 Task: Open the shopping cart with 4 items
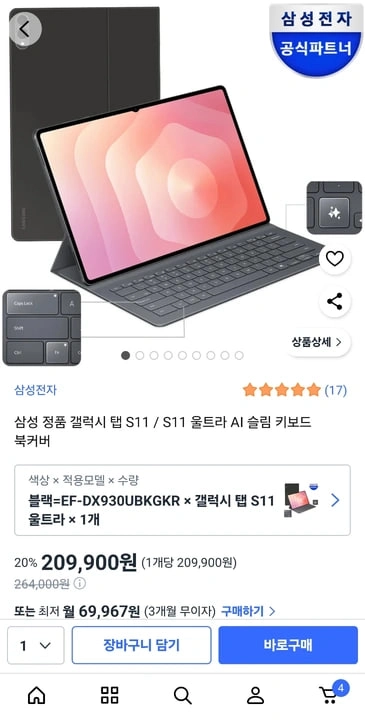[331, 693]
